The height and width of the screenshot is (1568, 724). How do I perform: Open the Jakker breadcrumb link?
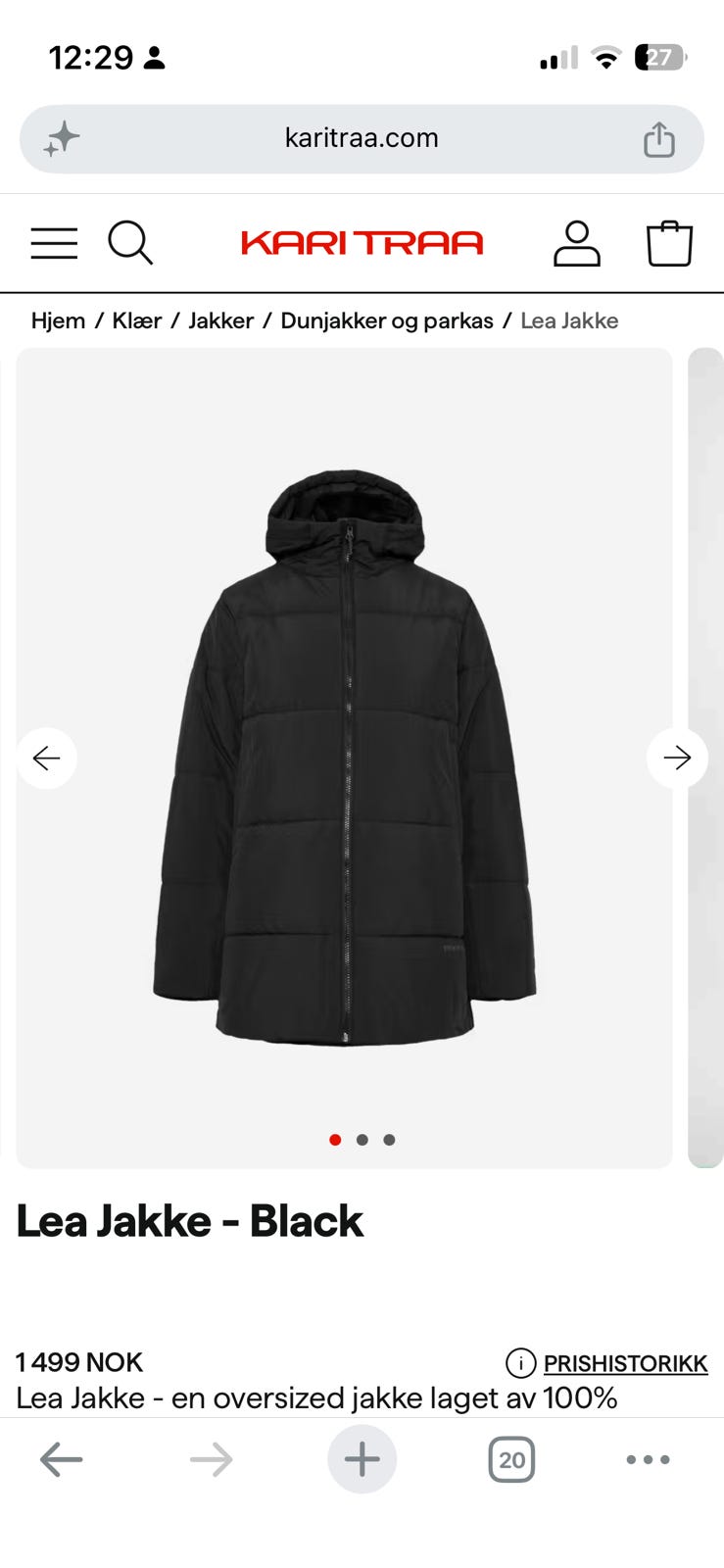pos(221,320)
